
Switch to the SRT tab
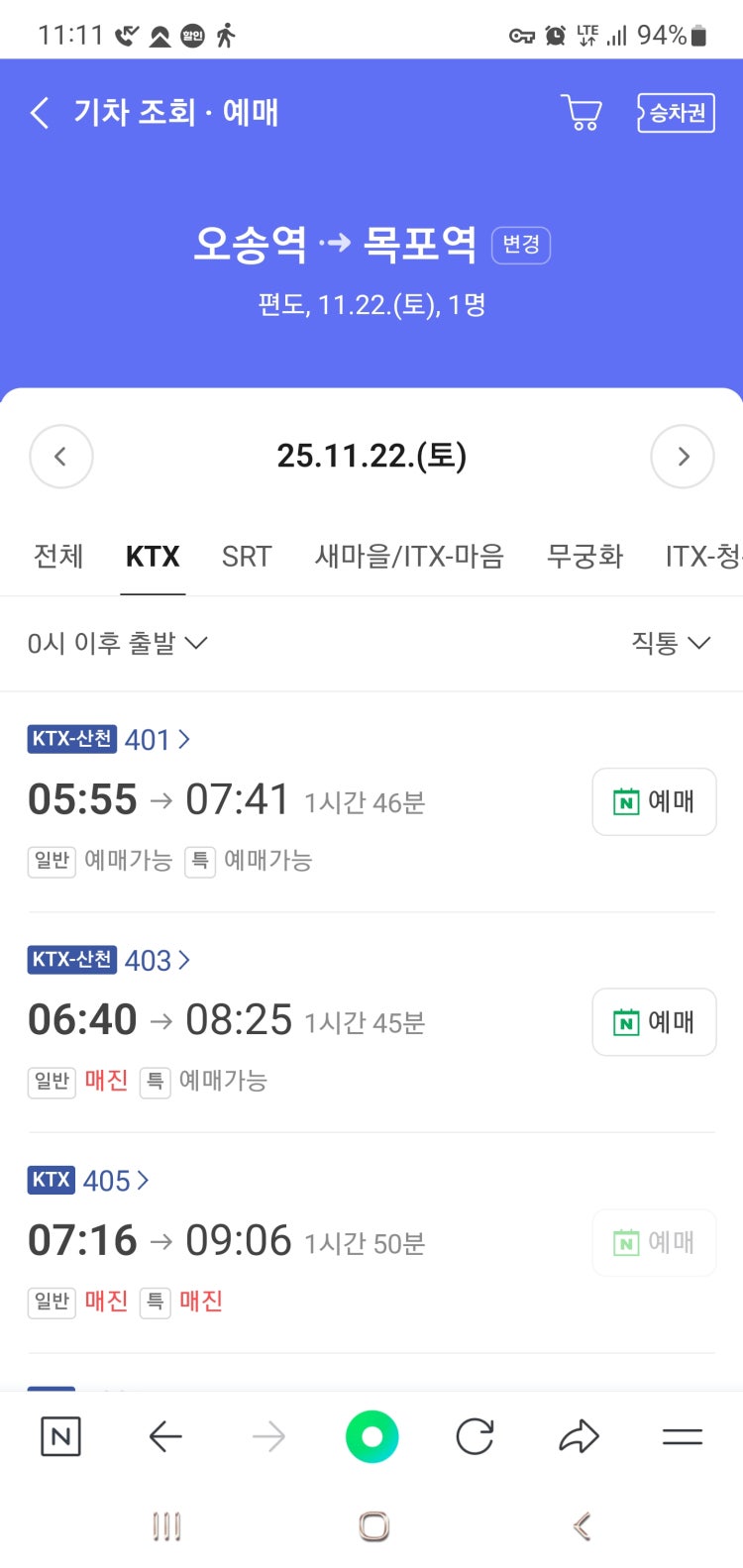tap(247, 557)
